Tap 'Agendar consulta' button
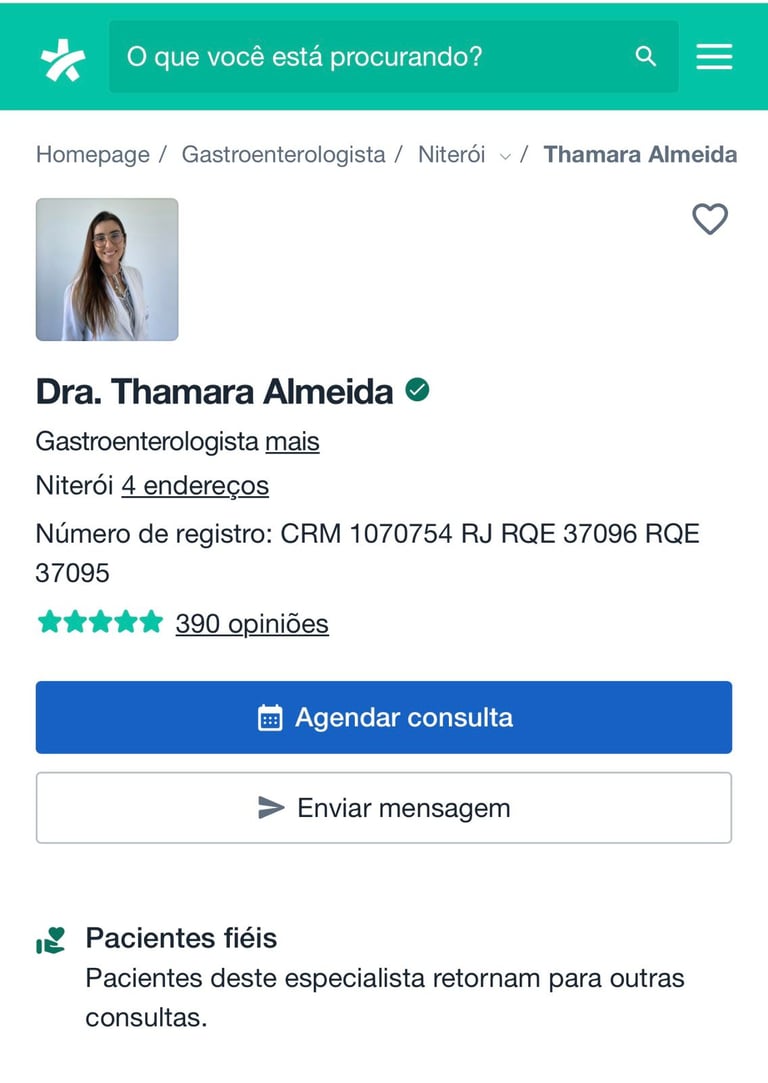 click(384, 717)
